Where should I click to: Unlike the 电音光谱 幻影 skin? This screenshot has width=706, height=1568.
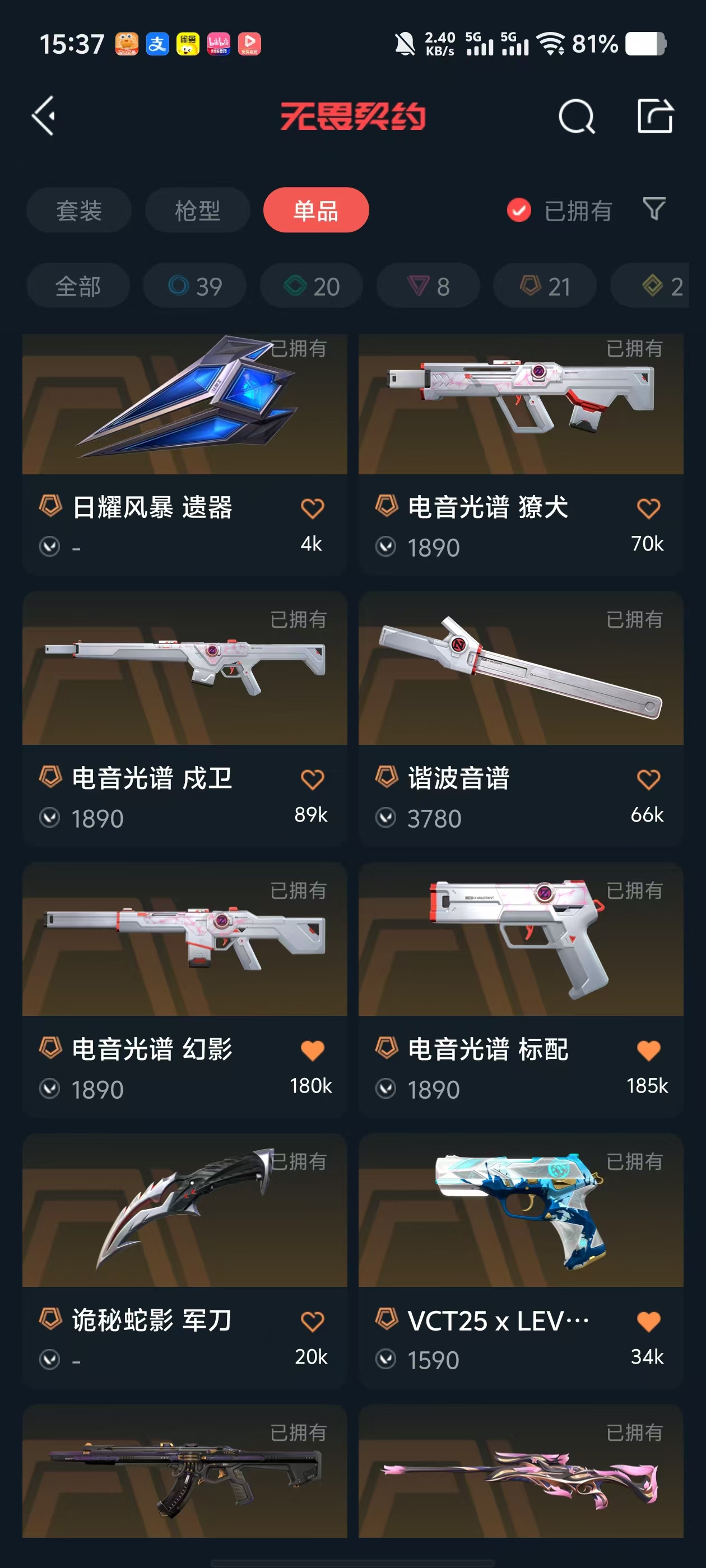point(313,1050)
